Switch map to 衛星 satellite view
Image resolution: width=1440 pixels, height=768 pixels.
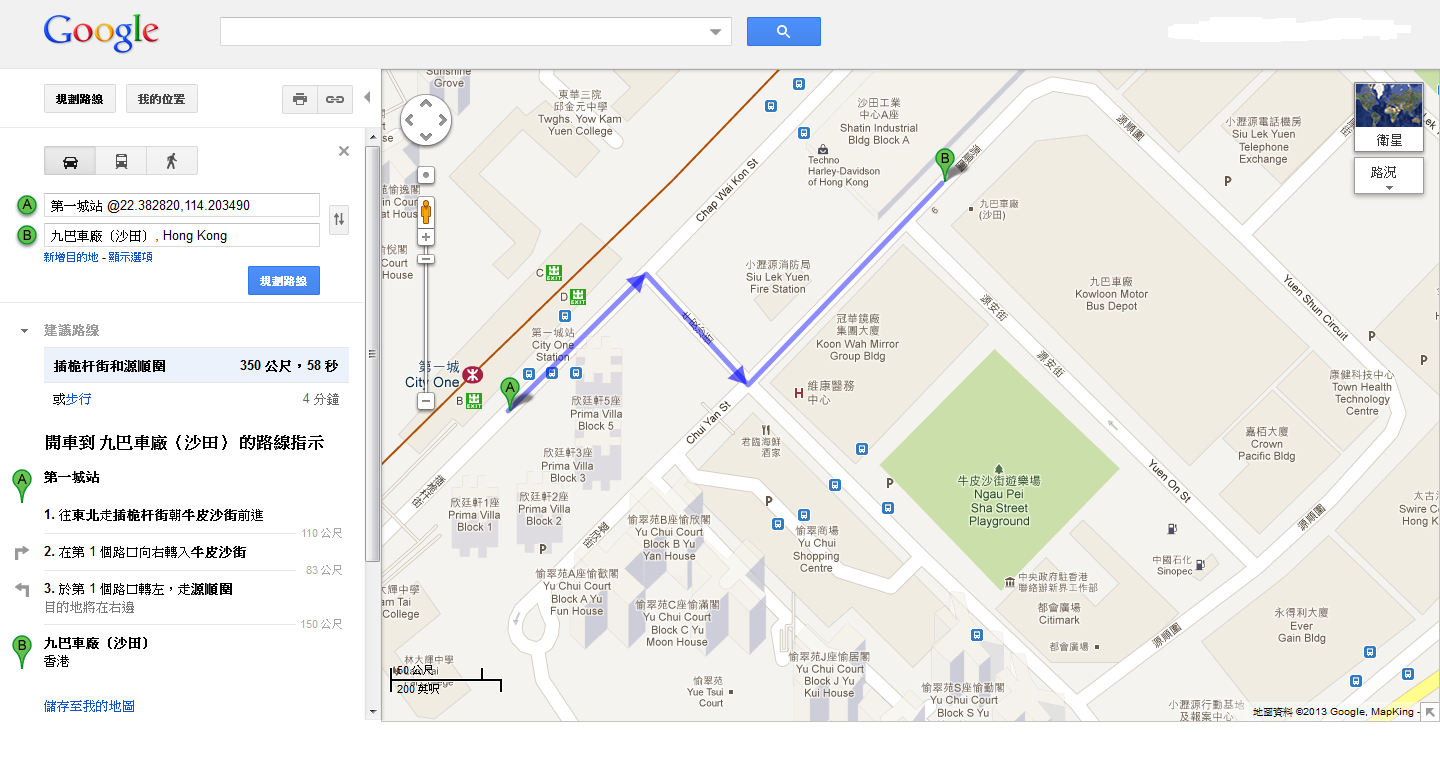point(1389,115)
